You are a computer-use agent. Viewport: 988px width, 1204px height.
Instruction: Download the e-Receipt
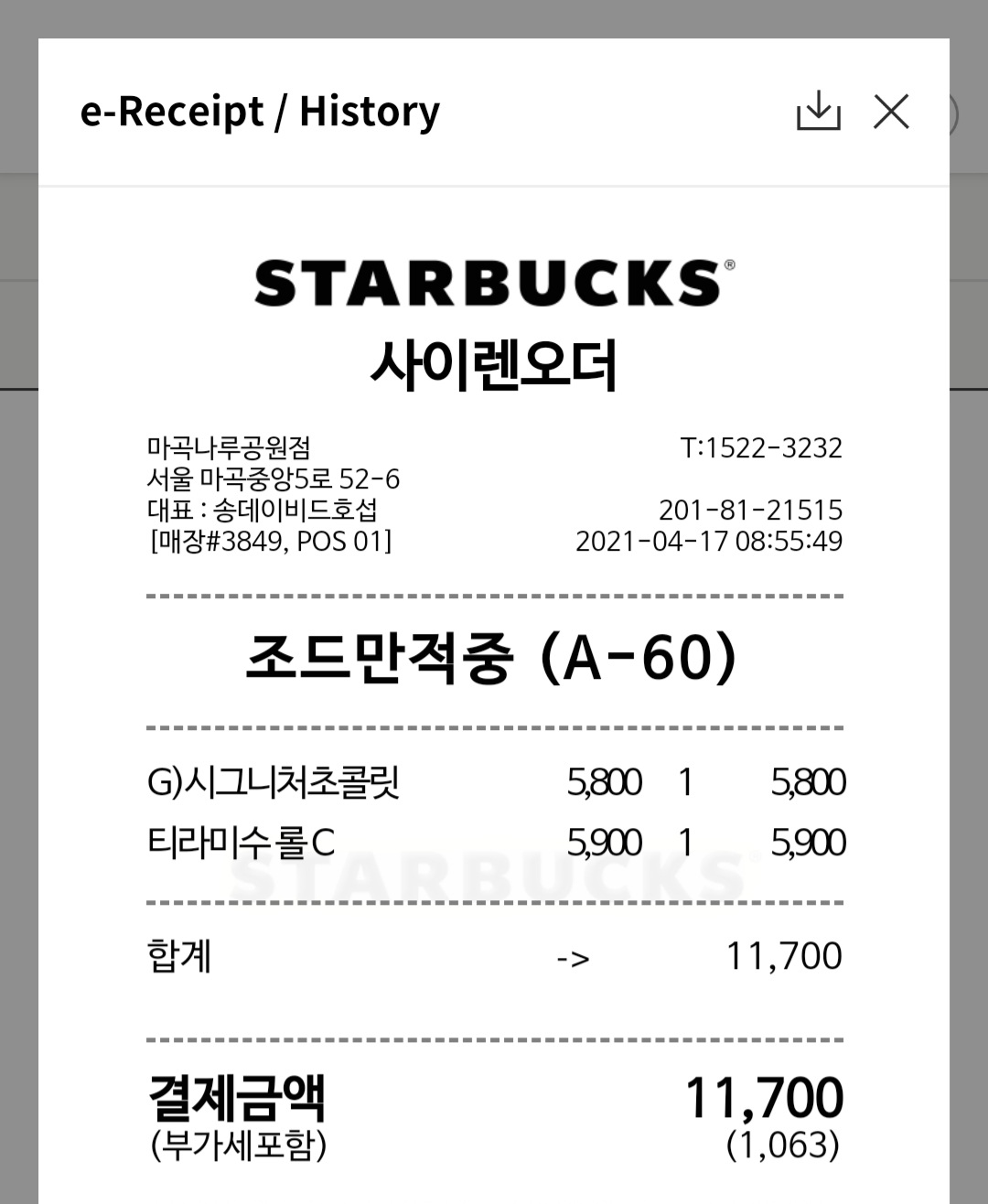[818, 112]
